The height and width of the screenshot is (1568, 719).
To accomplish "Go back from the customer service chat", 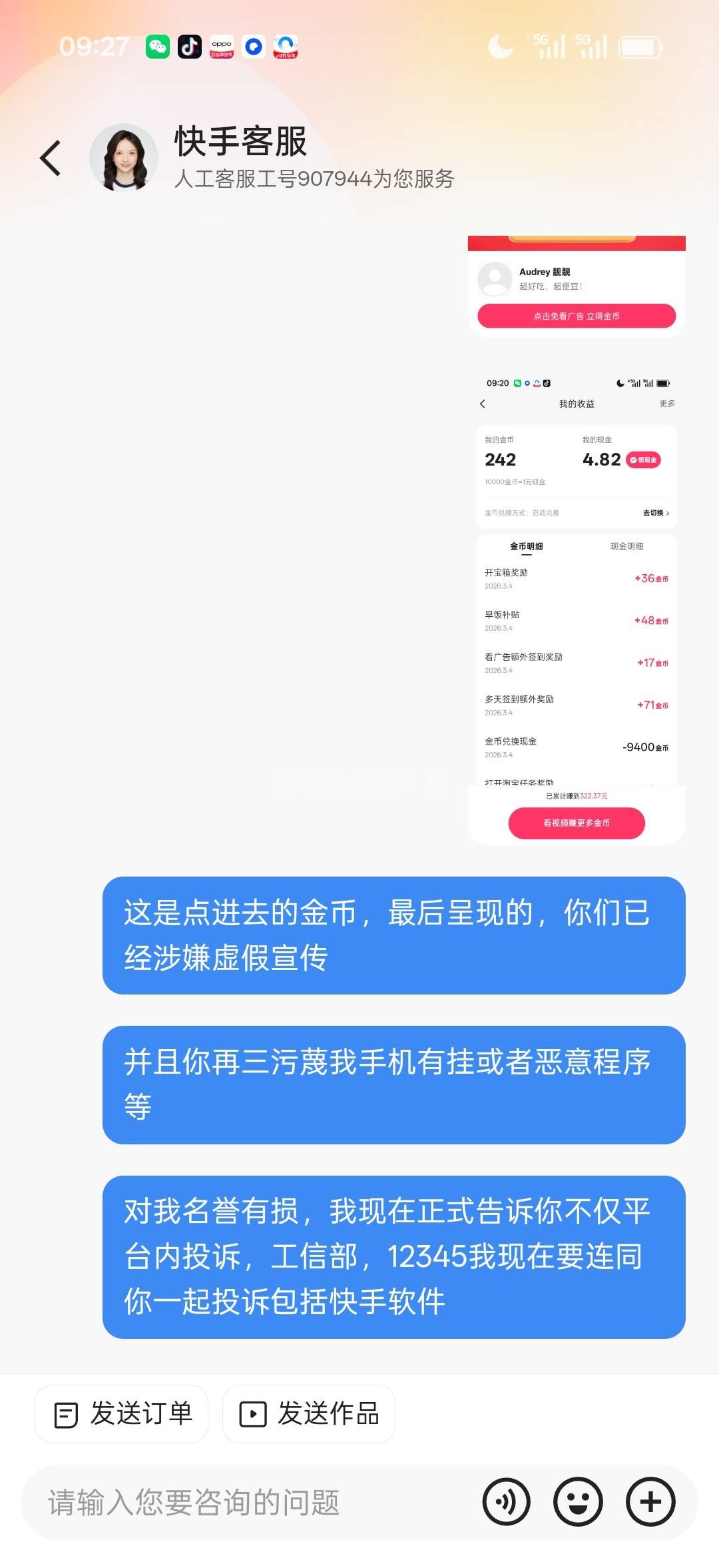I will click(51, 158).
